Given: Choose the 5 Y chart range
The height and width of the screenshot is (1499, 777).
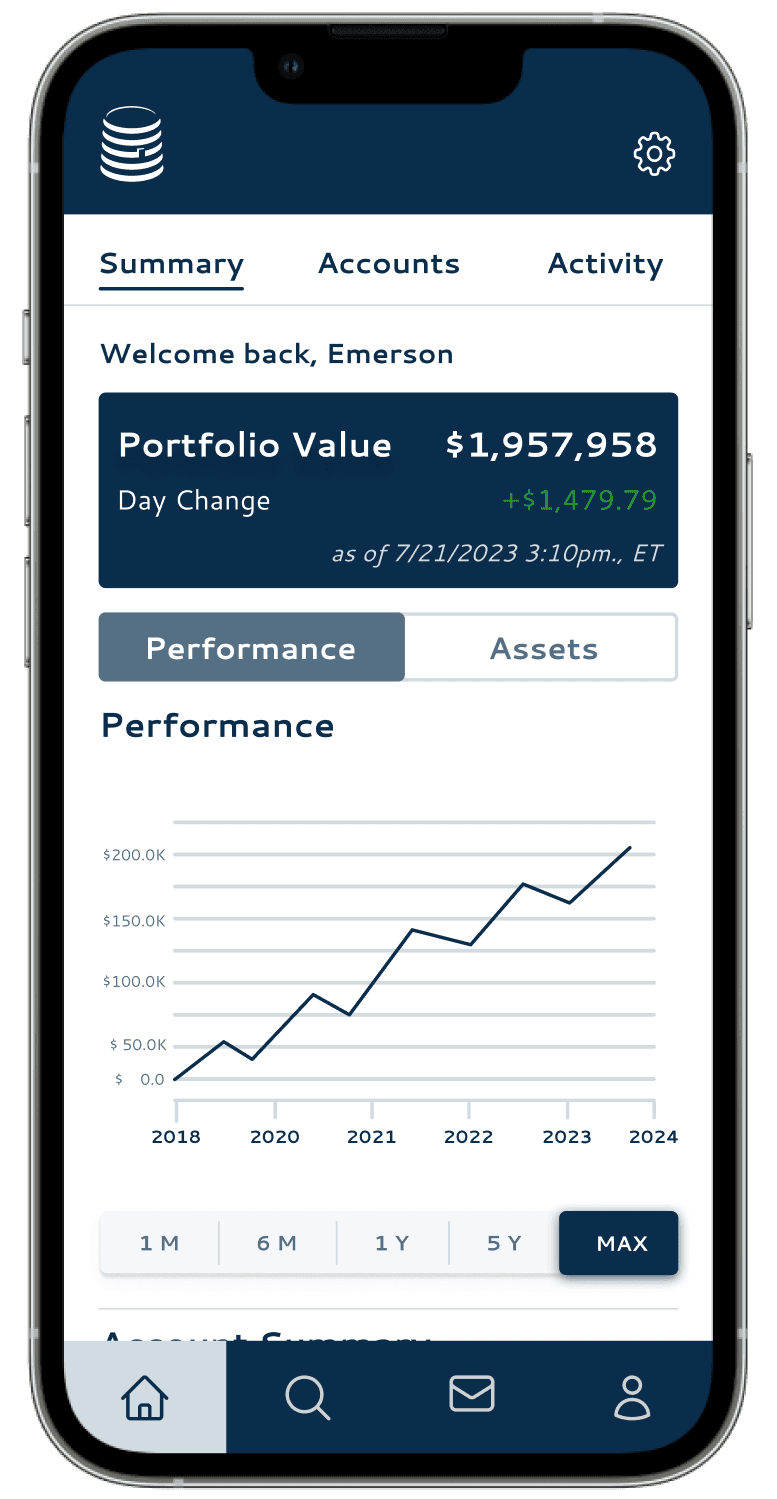Looking at the screenshot, I should point(504,1243).
